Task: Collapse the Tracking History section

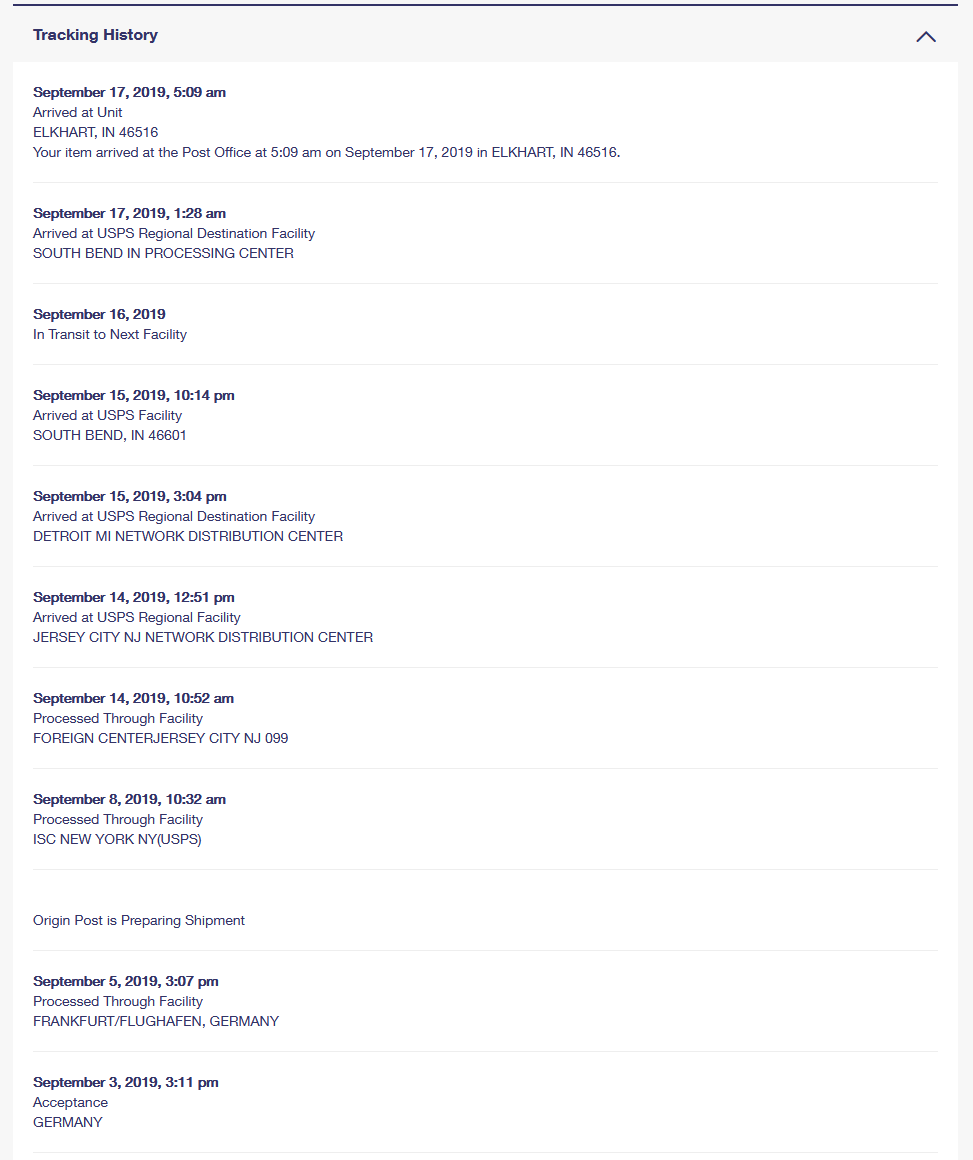Action: (925, 37)
